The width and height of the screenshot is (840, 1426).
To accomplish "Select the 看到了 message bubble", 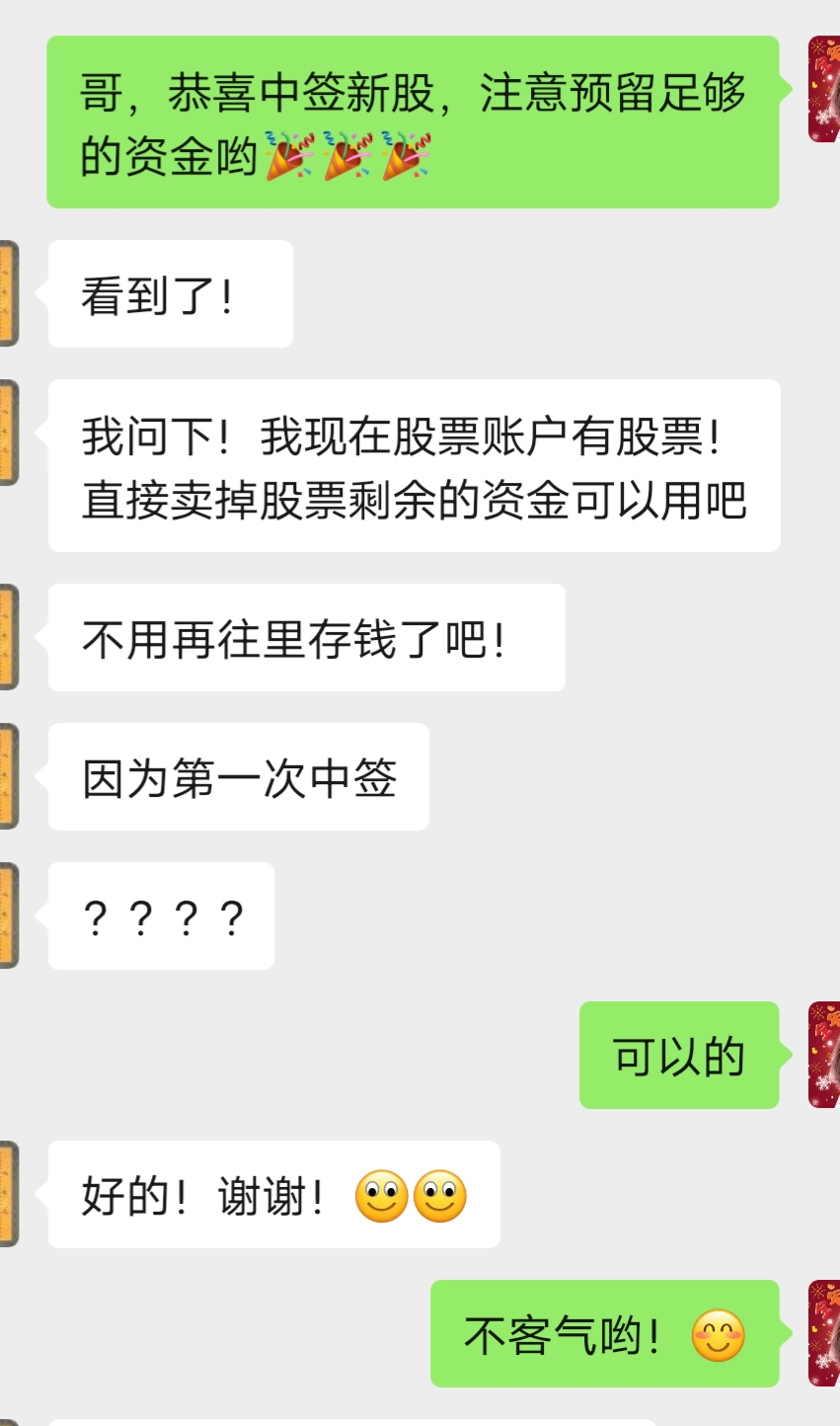I will point(168,292).
